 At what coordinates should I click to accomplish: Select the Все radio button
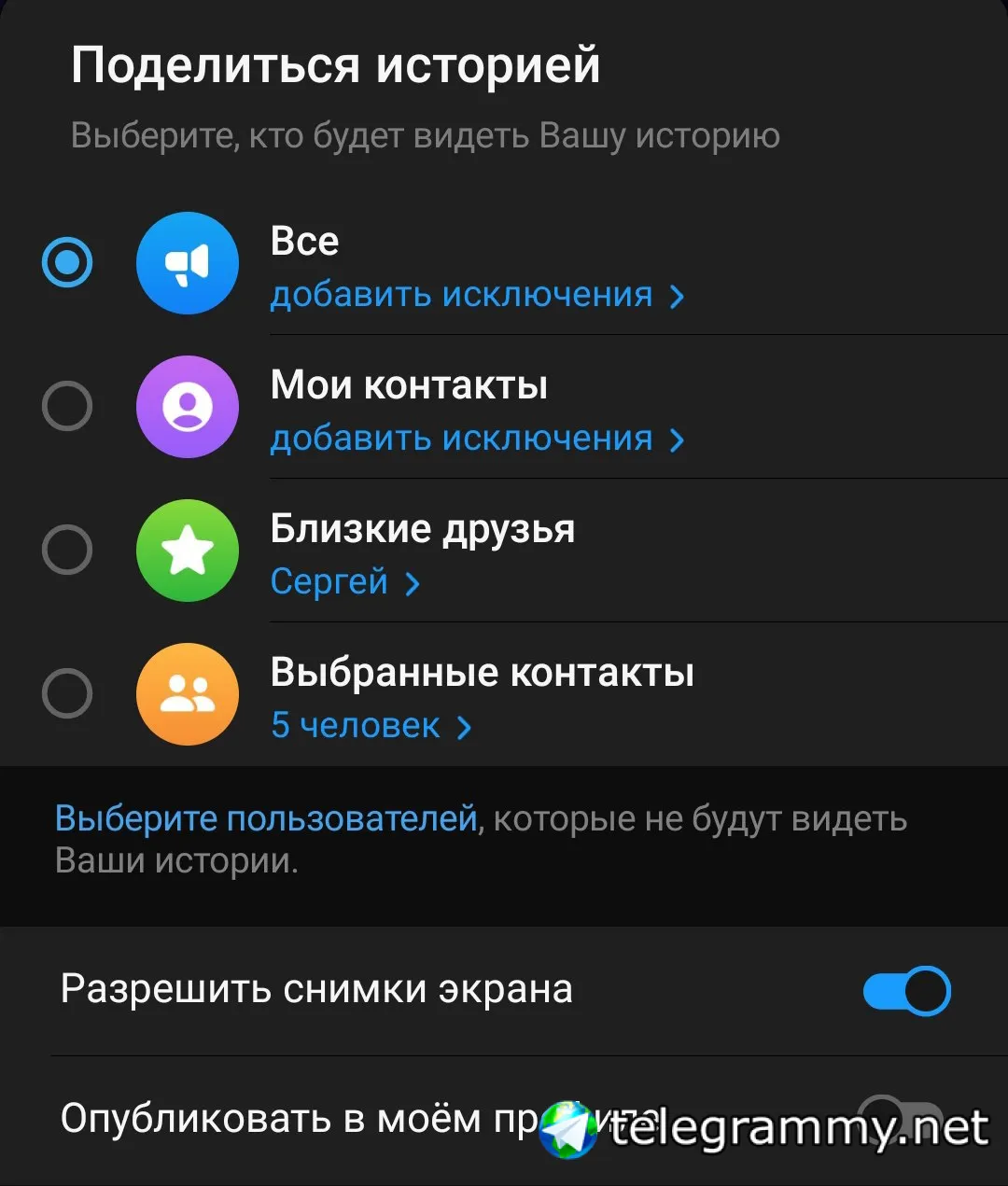click(x=67, y=263)
